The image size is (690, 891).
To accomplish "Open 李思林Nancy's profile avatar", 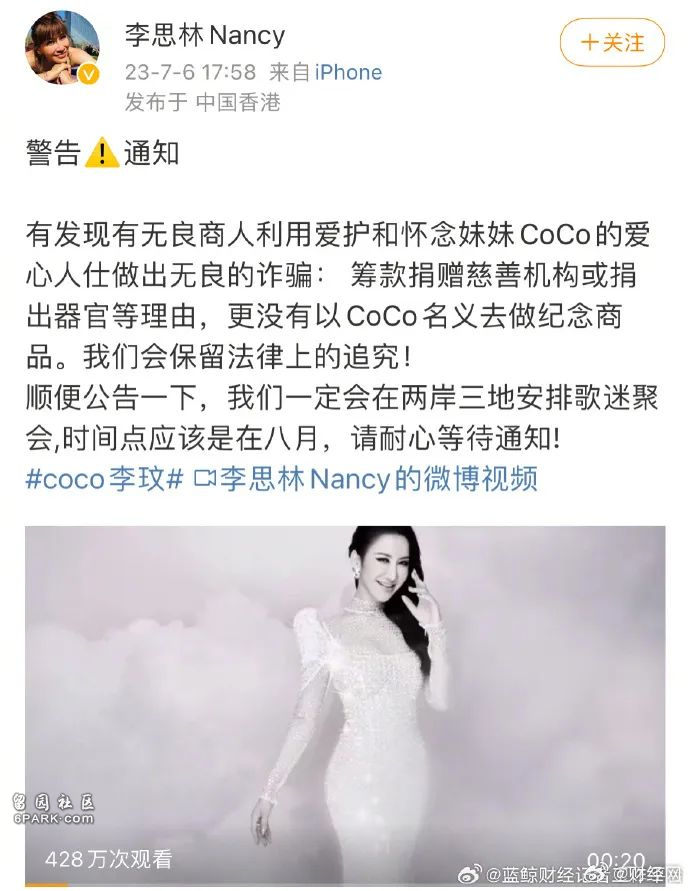I will (62, 48).
